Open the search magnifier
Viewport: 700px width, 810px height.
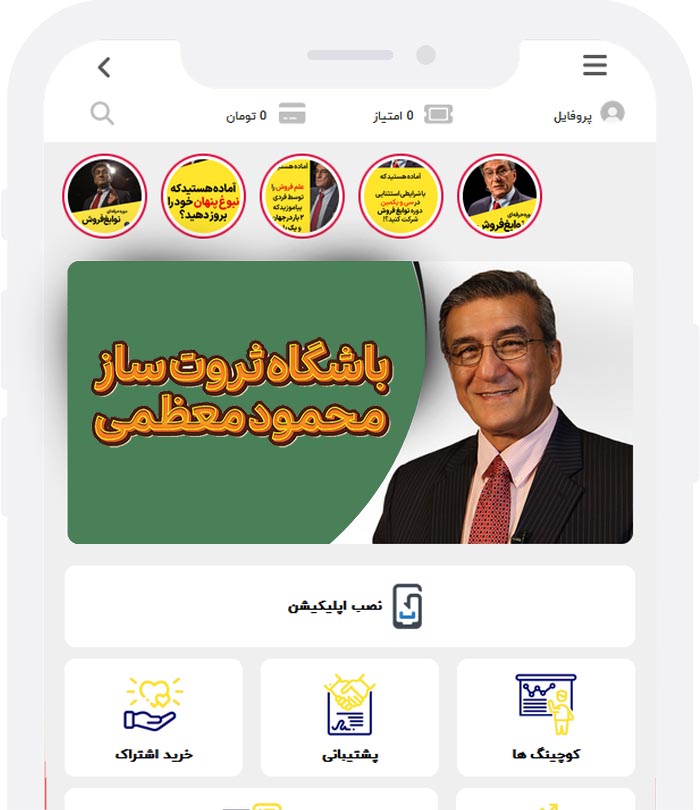(x=102, y=113)
